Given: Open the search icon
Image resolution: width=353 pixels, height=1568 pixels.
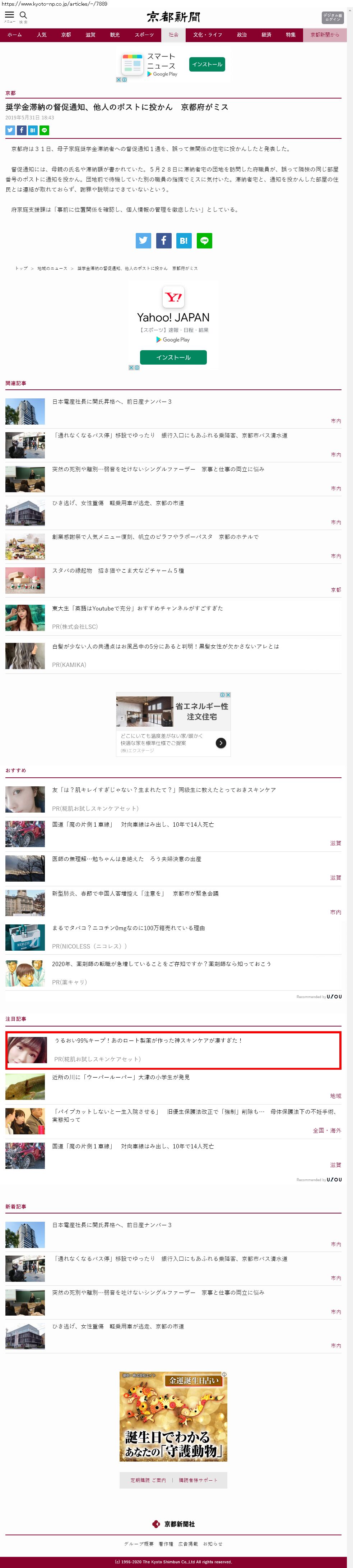Looking at the screenshot, I should click(x=23, y=15).
